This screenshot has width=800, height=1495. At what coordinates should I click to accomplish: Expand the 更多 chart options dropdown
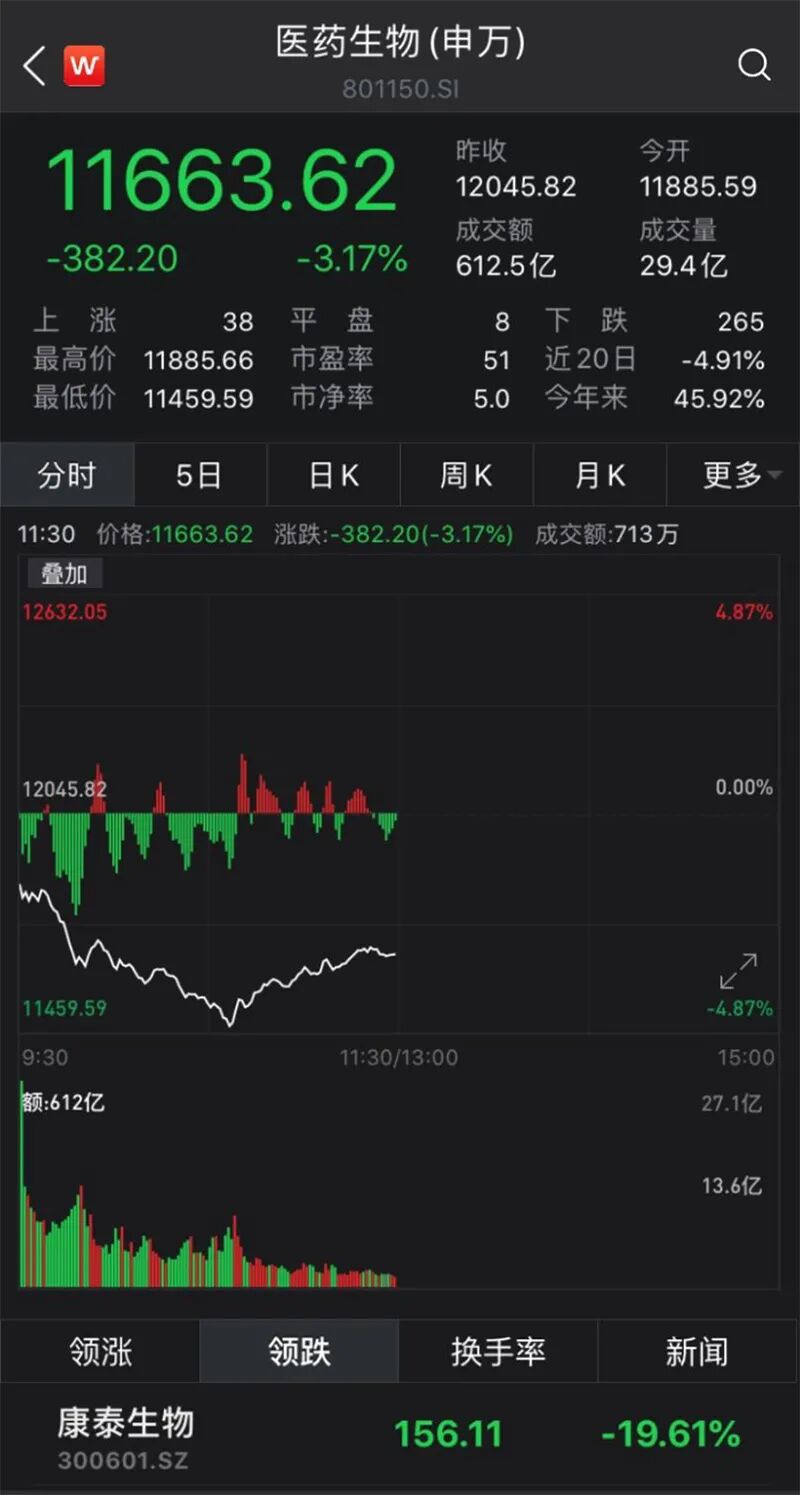741,476
